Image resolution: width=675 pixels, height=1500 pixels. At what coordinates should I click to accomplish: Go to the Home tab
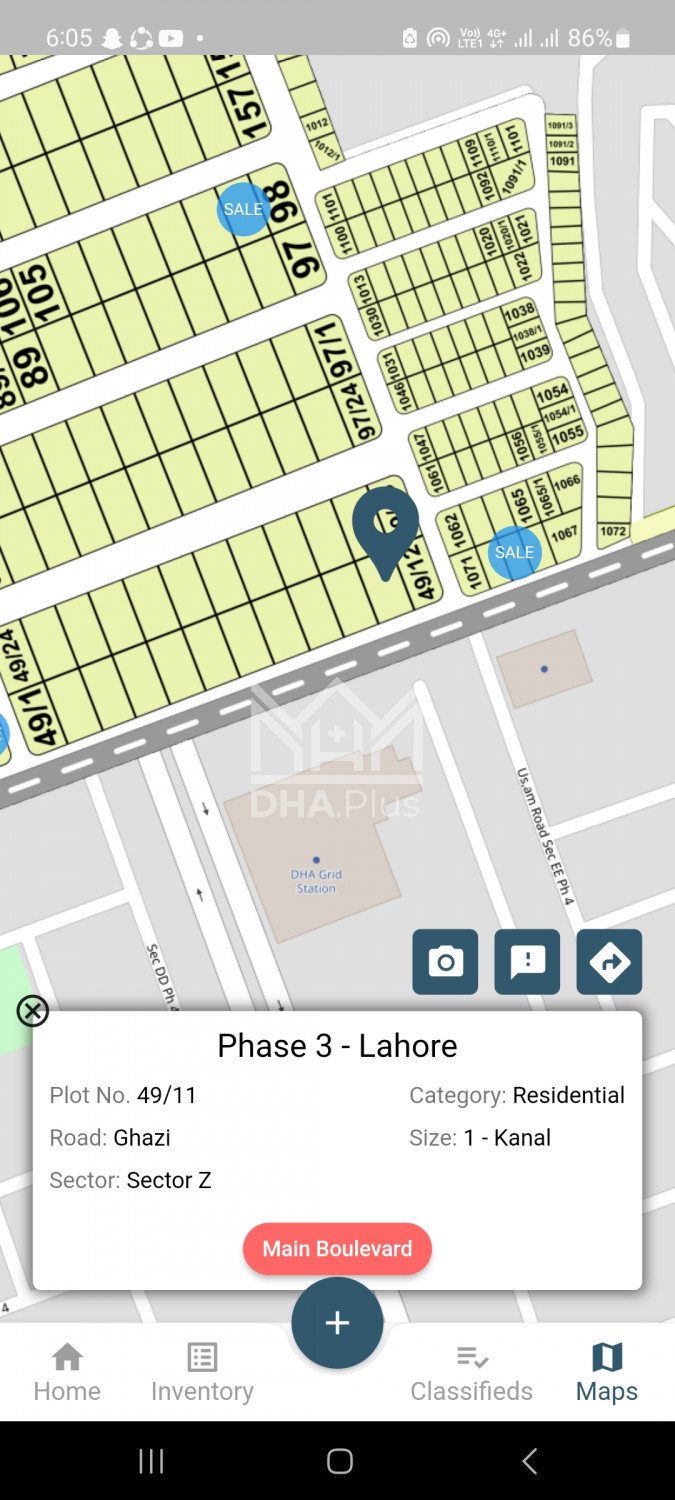(67, 1373)
